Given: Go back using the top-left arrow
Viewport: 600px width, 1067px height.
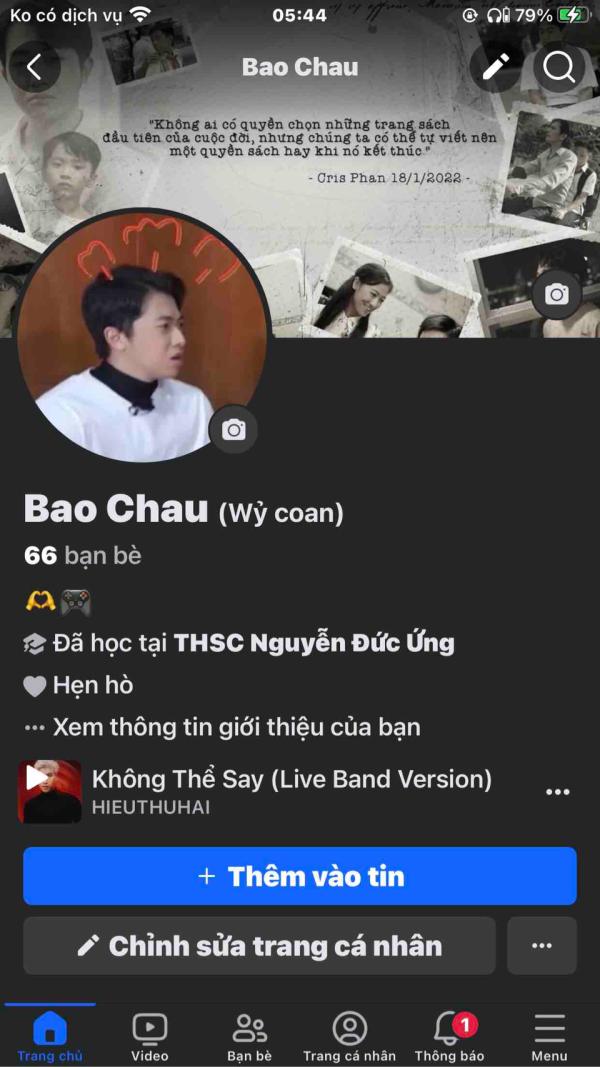Looking at the screenshot, I should pyautogui.click(x=34, y=67).
